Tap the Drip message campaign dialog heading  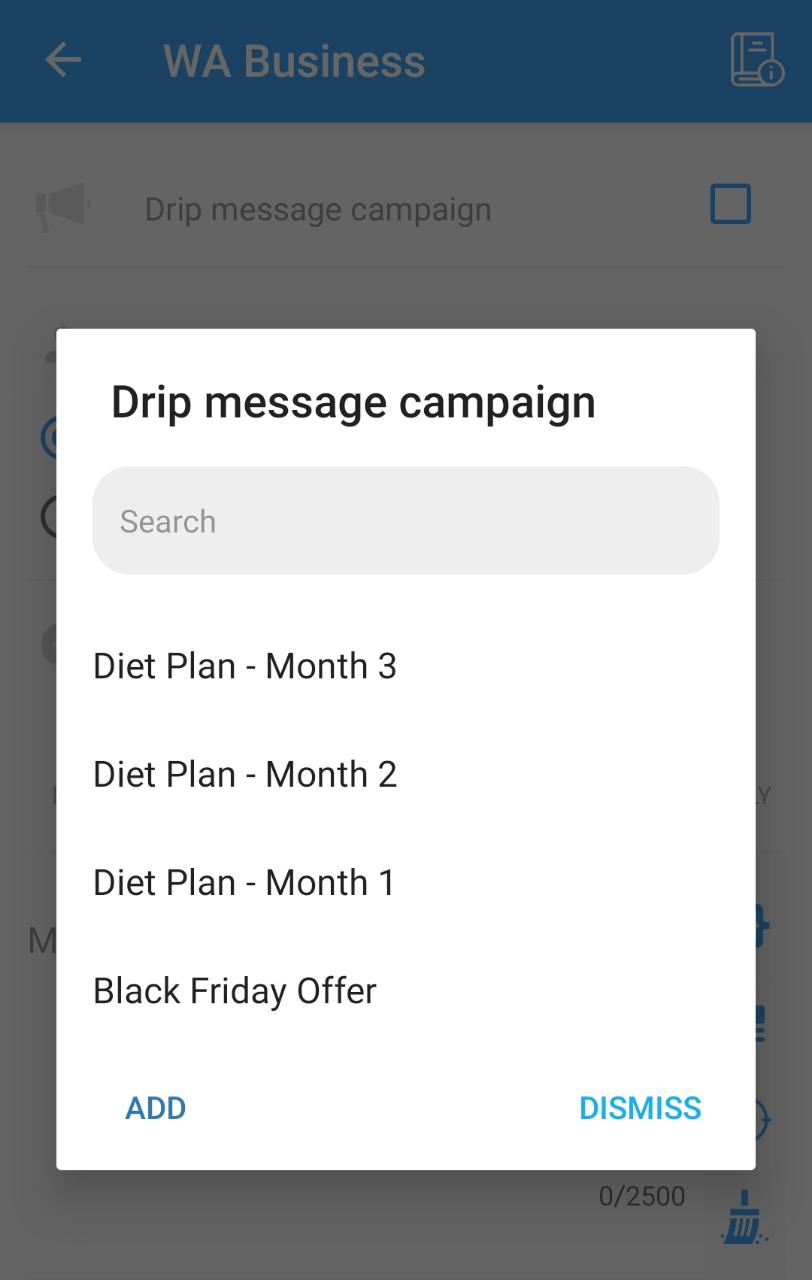[x=353, y=401]
